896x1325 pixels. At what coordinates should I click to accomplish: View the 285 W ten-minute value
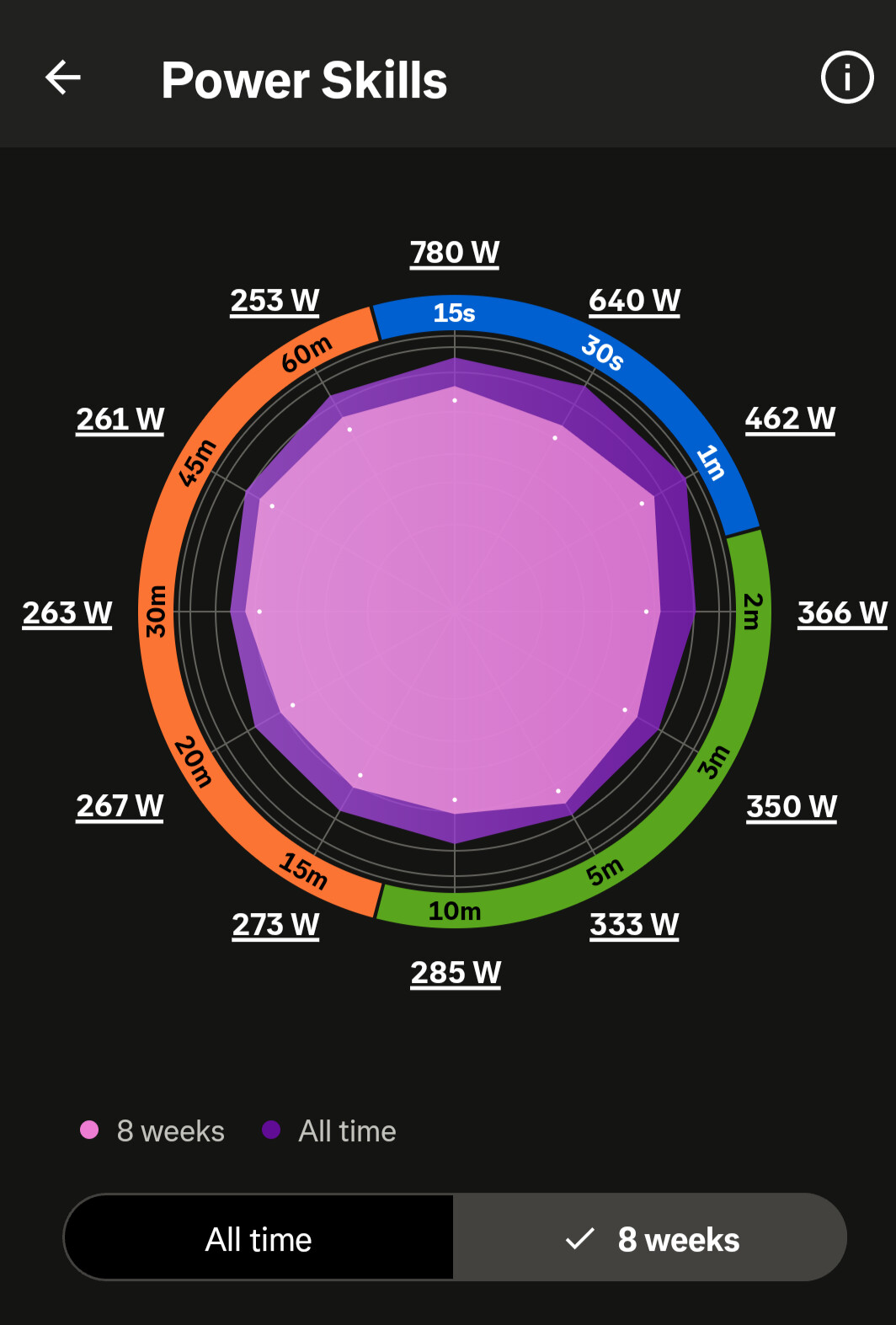tap(456, 973)
